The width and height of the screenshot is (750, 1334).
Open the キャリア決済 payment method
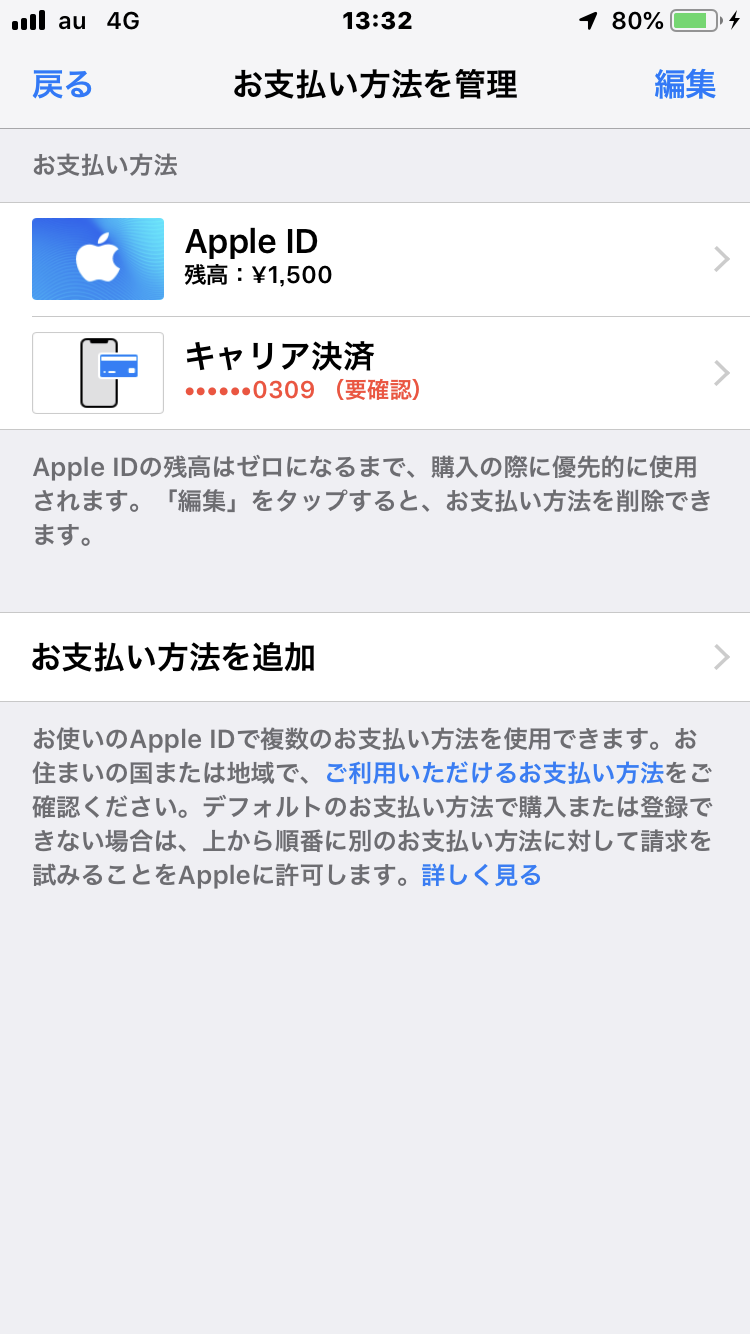coord(375,373)
